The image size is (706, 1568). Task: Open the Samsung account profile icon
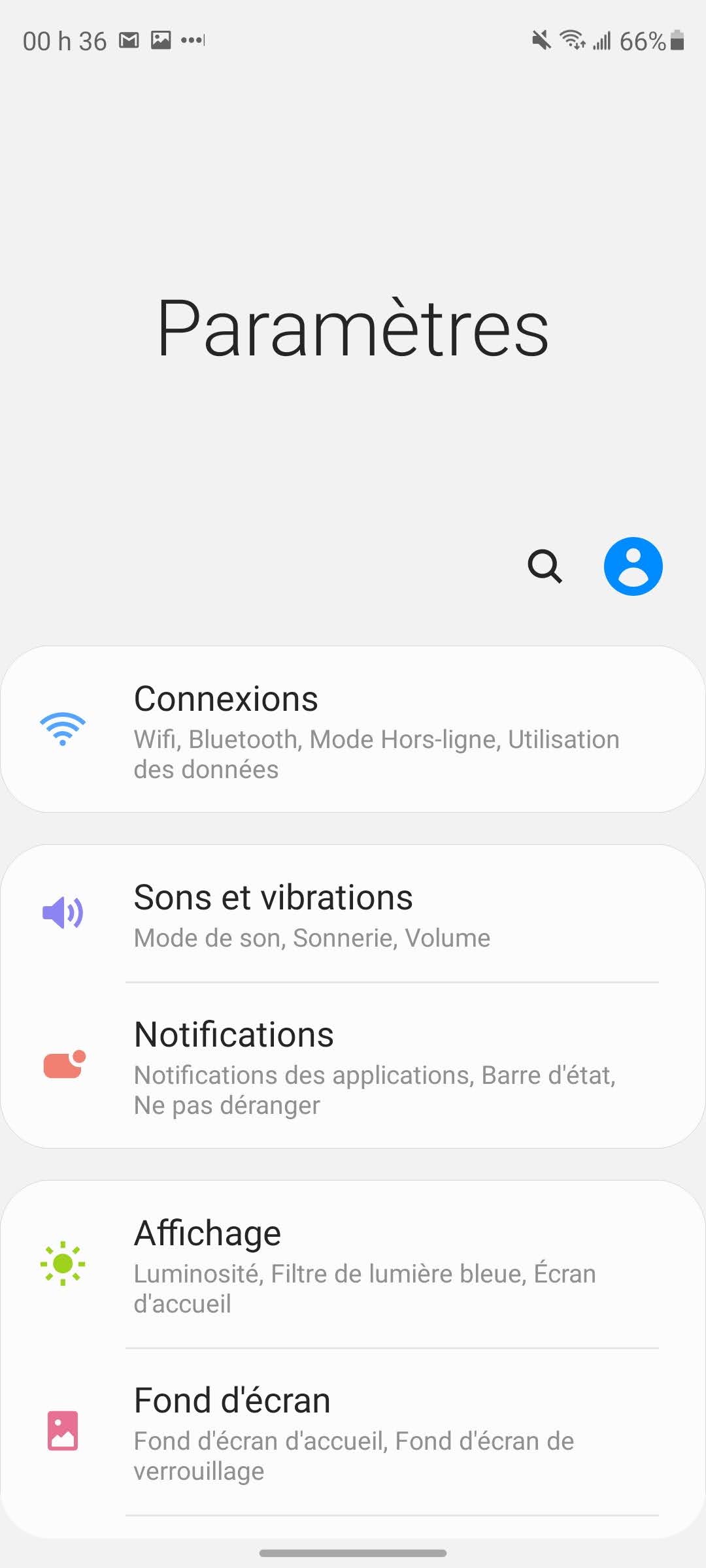point(633,566)
